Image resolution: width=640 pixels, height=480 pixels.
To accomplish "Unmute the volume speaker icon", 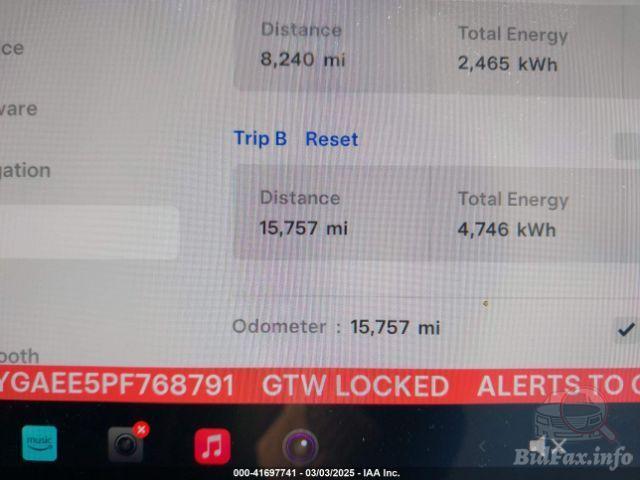I will [547, 446].
